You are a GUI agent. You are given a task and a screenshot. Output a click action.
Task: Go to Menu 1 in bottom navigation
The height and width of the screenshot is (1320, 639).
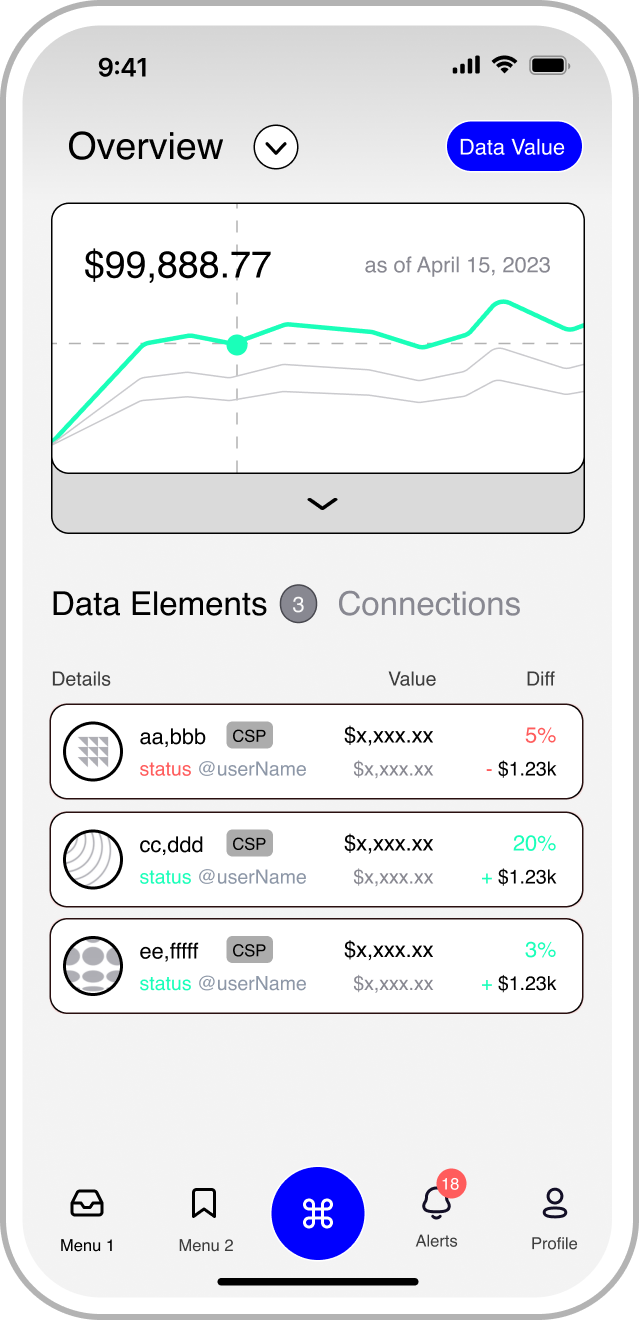click(87, 1218)
